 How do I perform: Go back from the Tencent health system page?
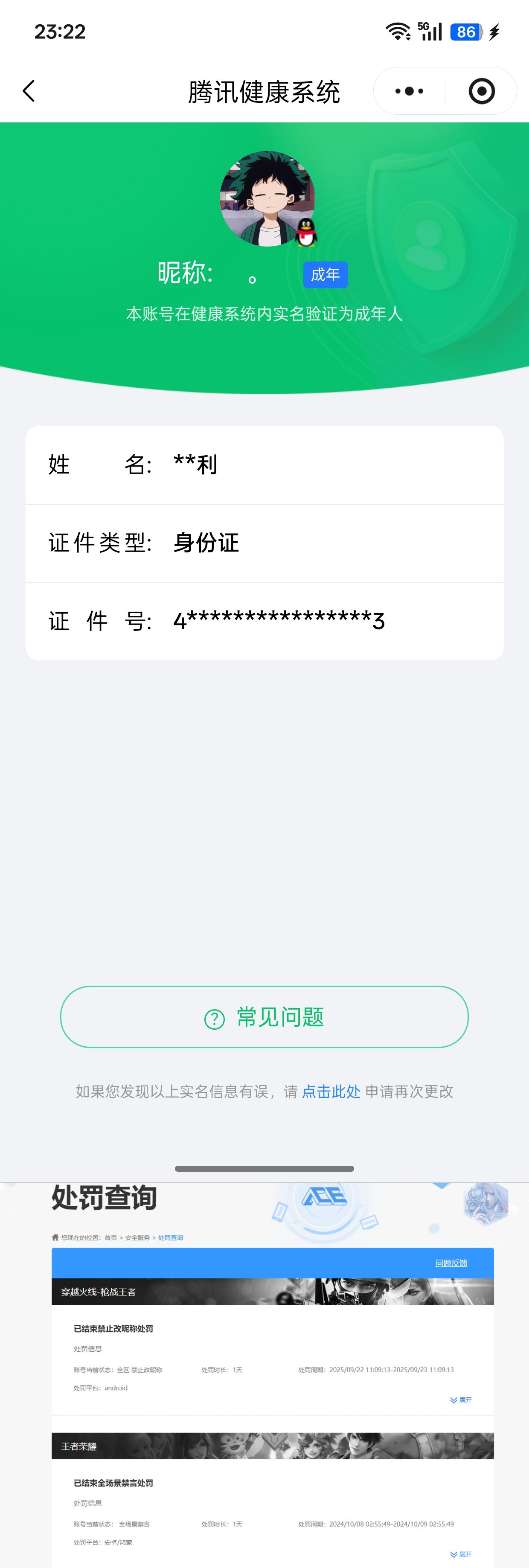29,91
